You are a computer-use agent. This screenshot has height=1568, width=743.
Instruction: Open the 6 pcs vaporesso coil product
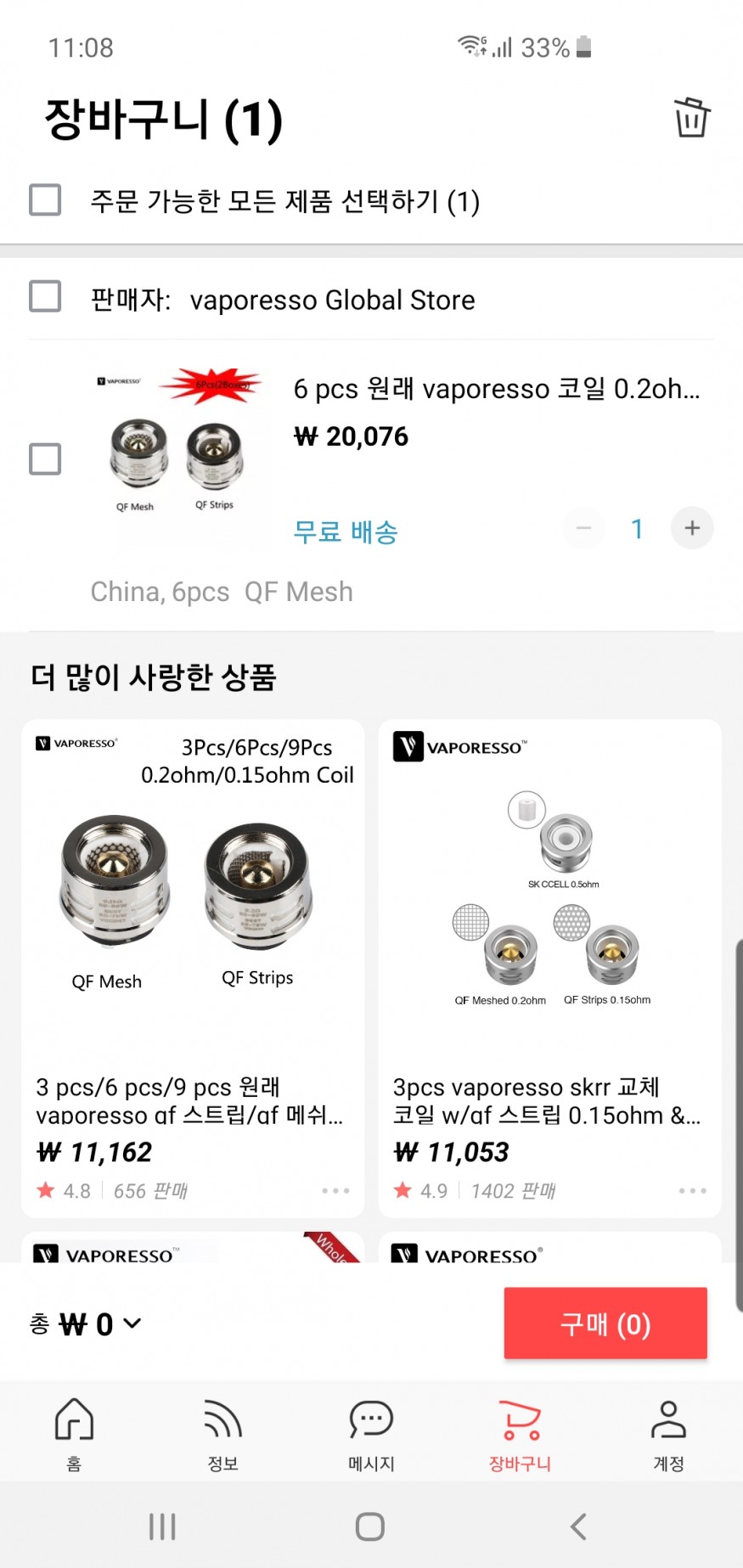496,389
